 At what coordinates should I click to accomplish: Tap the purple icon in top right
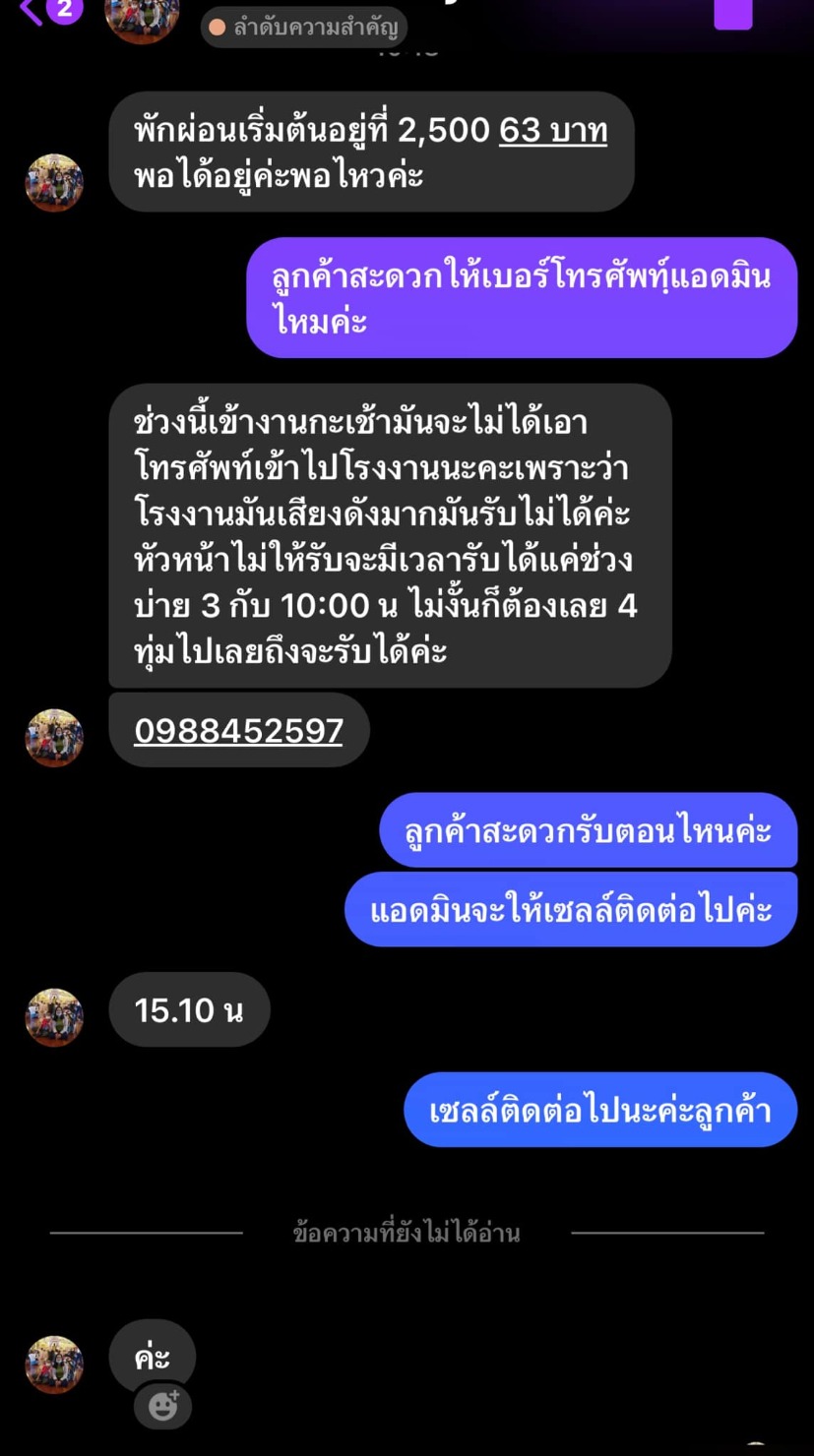coord(732,14)
